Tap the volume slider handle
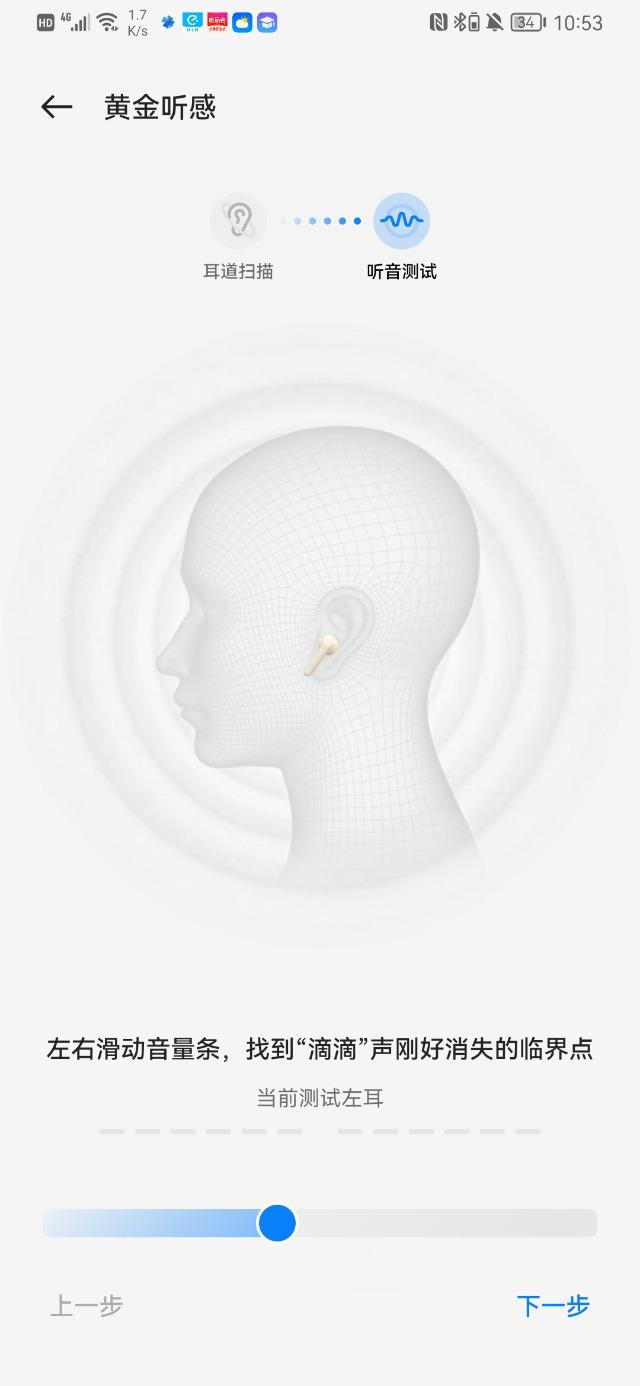640x1386 pixels. (x=277, y=1223)
